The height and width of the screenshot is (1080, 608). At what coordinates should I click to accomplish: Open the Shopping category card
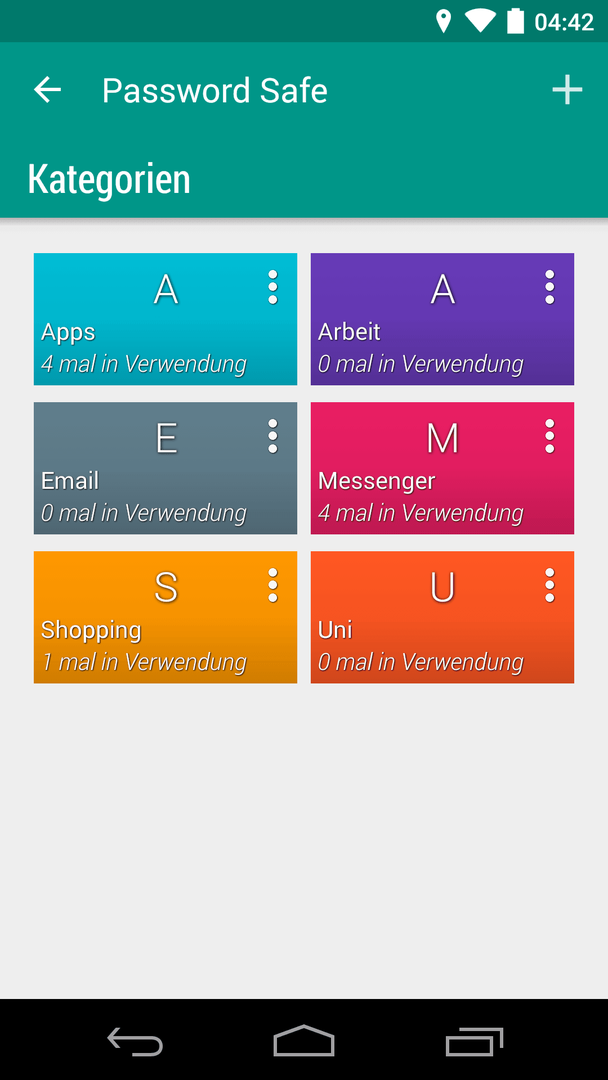(x=165, y=617)
